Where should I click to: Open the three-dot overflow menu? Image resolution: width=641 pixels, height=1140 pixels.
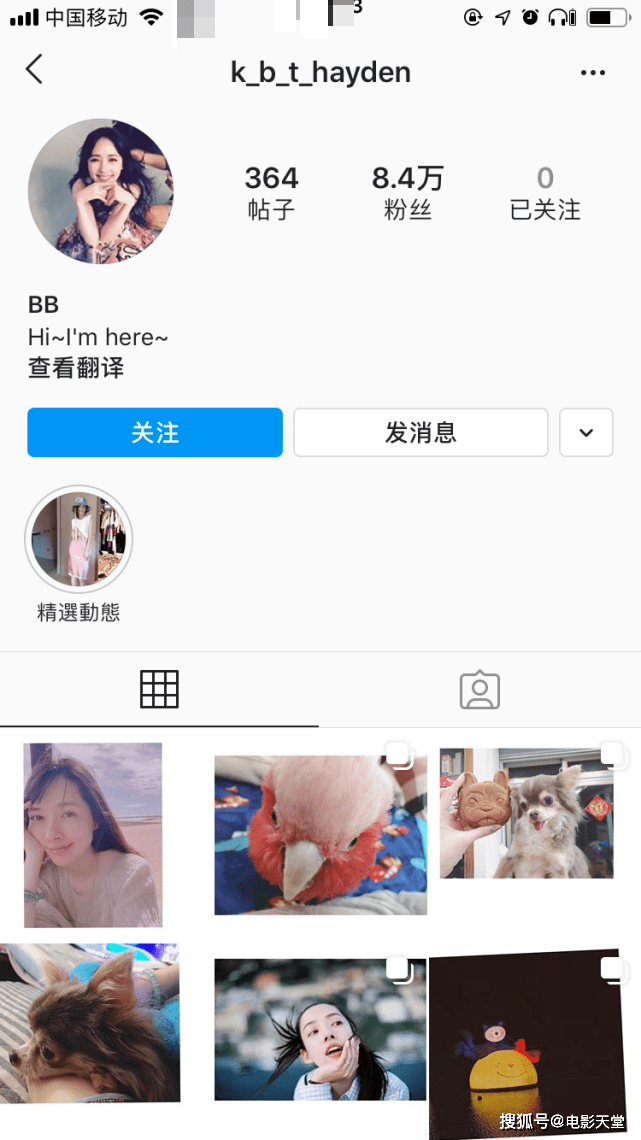point(593,73)
